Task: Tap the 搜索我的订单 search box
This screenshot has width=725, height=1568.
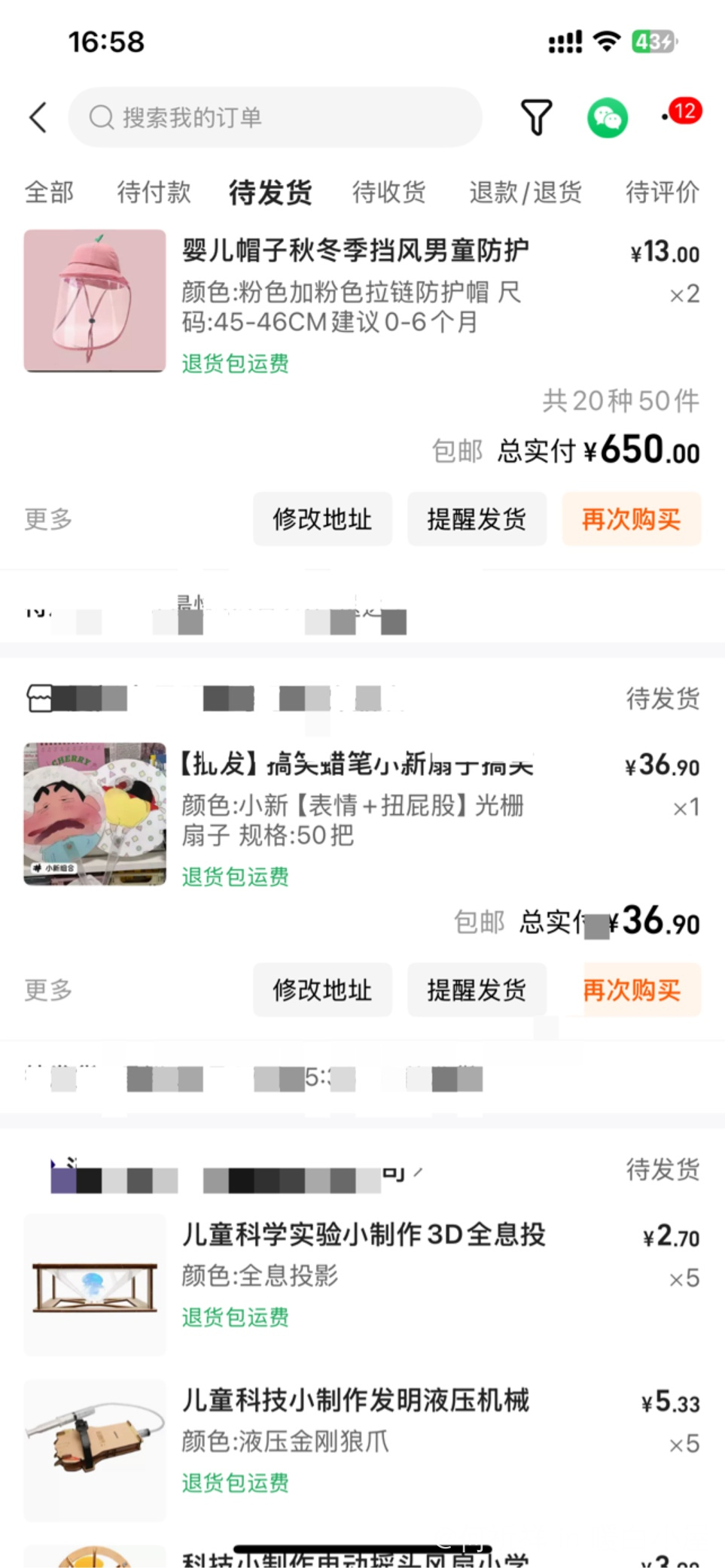Action: [275, 117]
